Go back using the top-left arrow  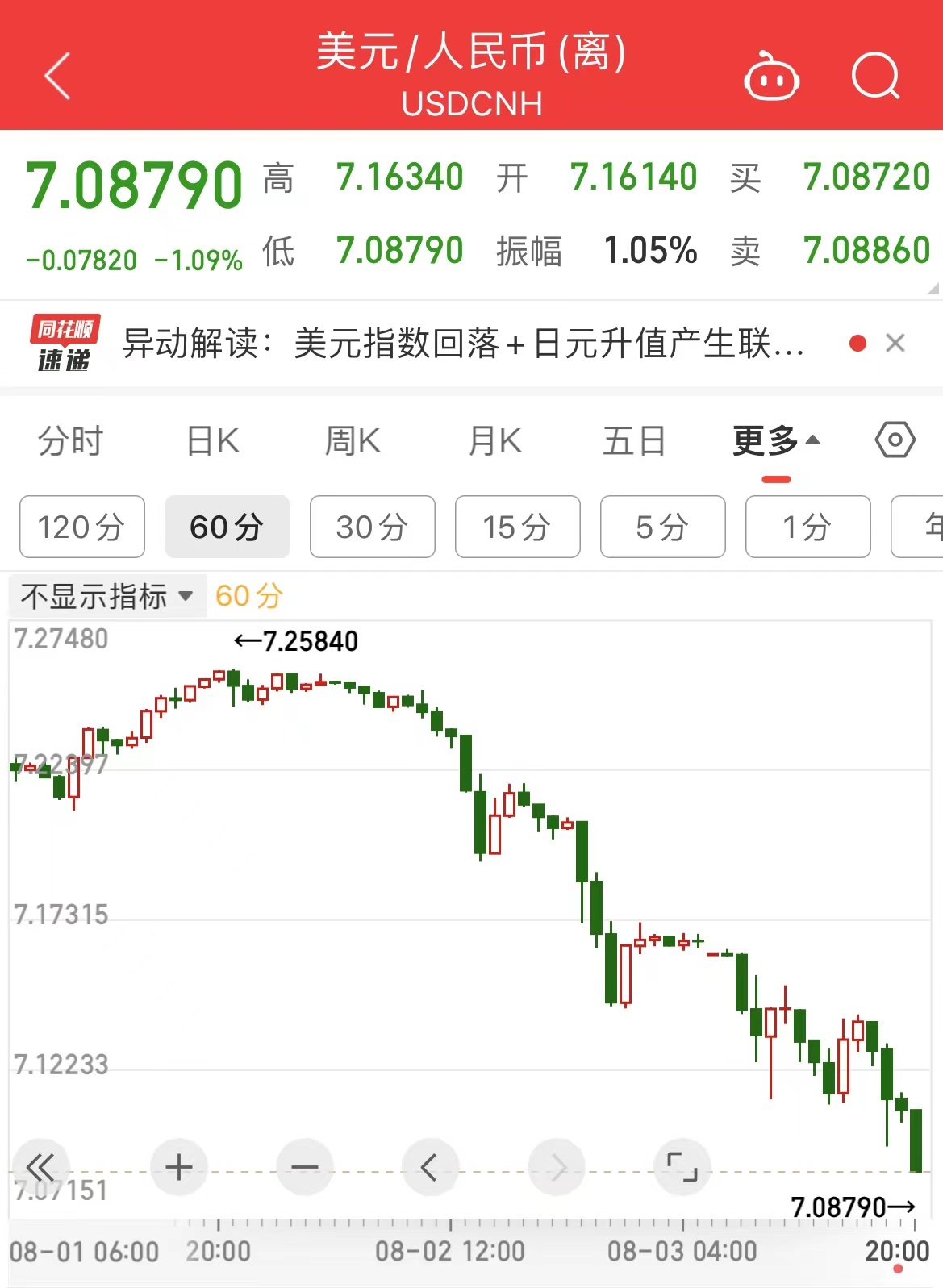coord(57,76)
